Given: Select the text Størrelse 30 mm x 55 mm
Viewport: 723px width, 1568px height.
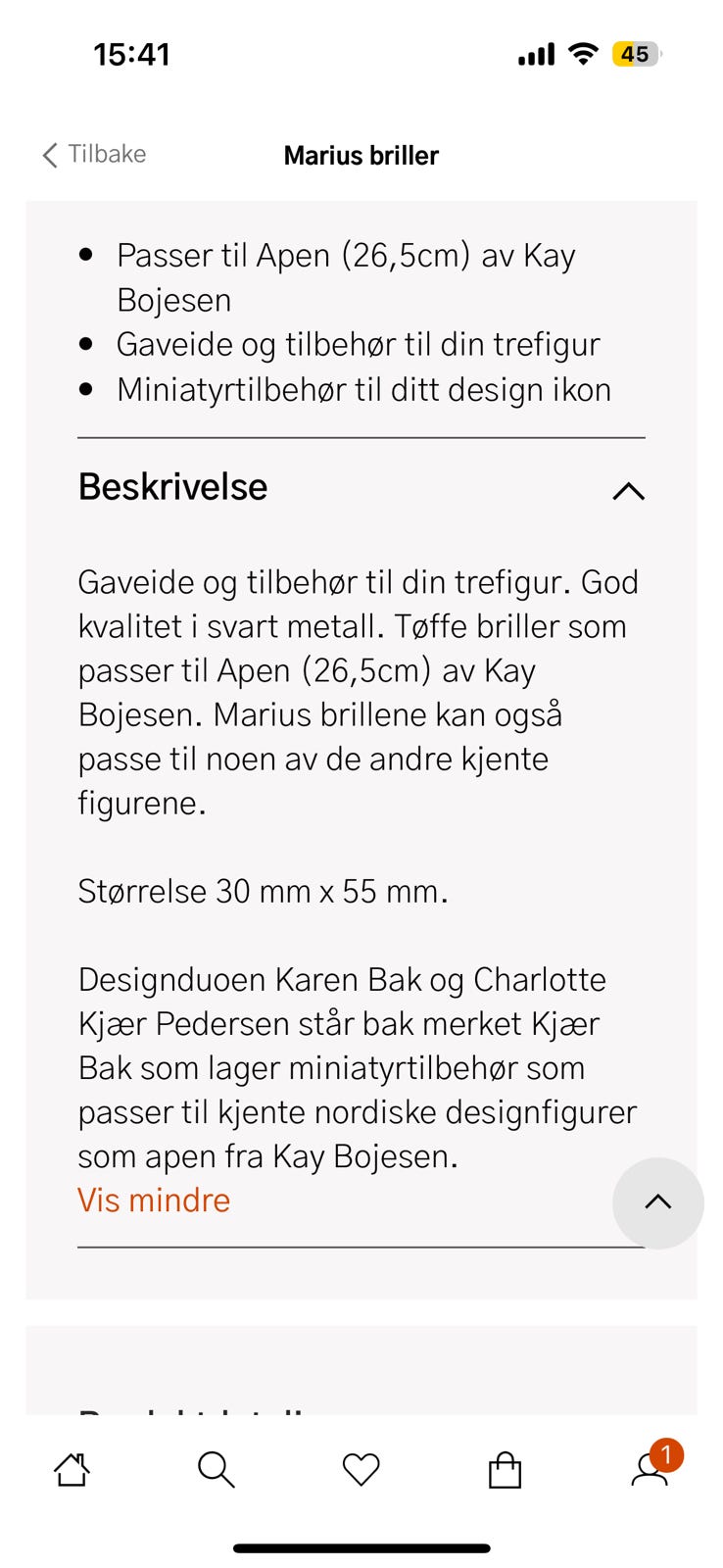Looking at the screenshot, I should point(262,892).
